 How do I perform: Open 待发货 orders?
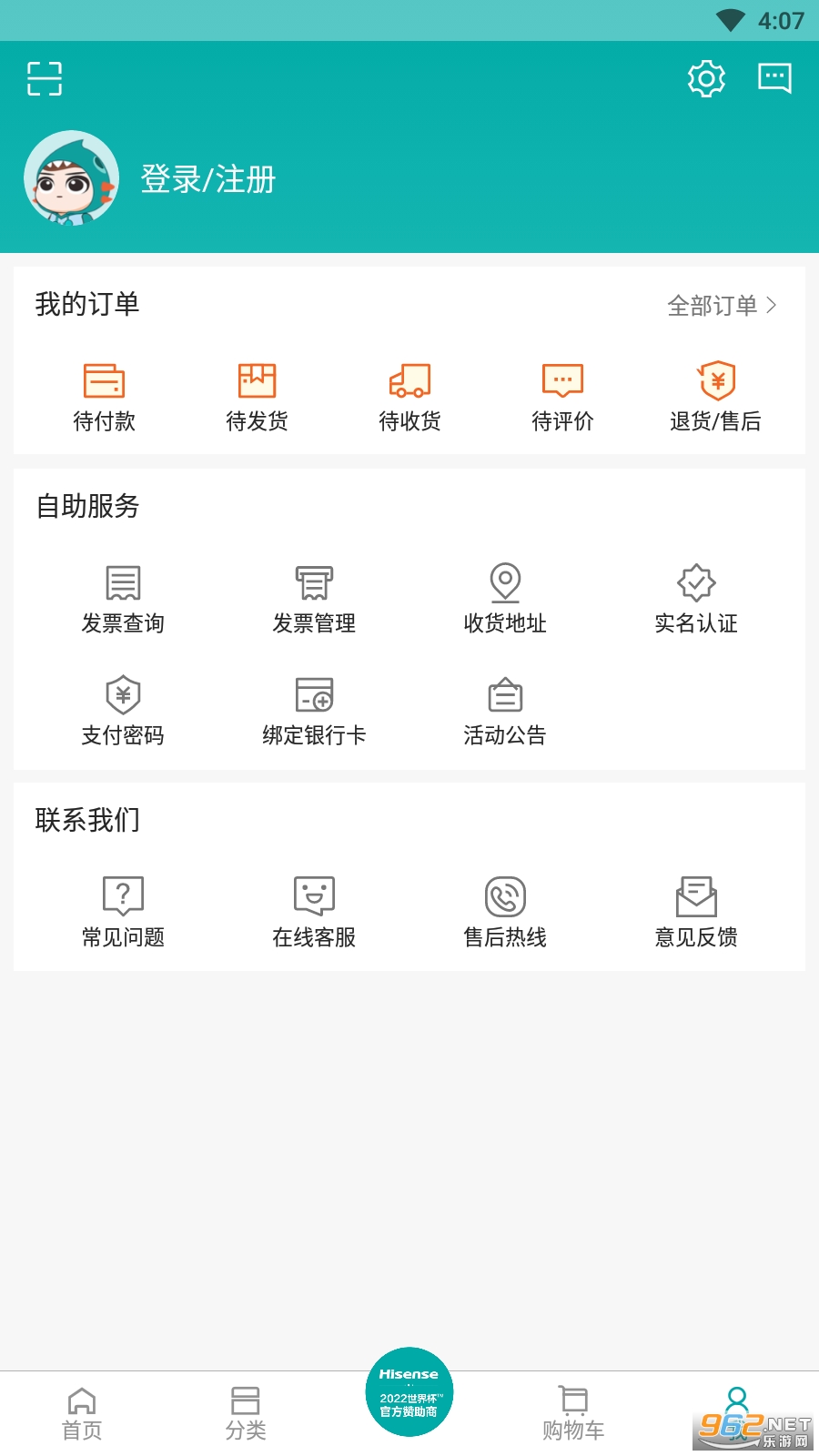tap(257, 398)
